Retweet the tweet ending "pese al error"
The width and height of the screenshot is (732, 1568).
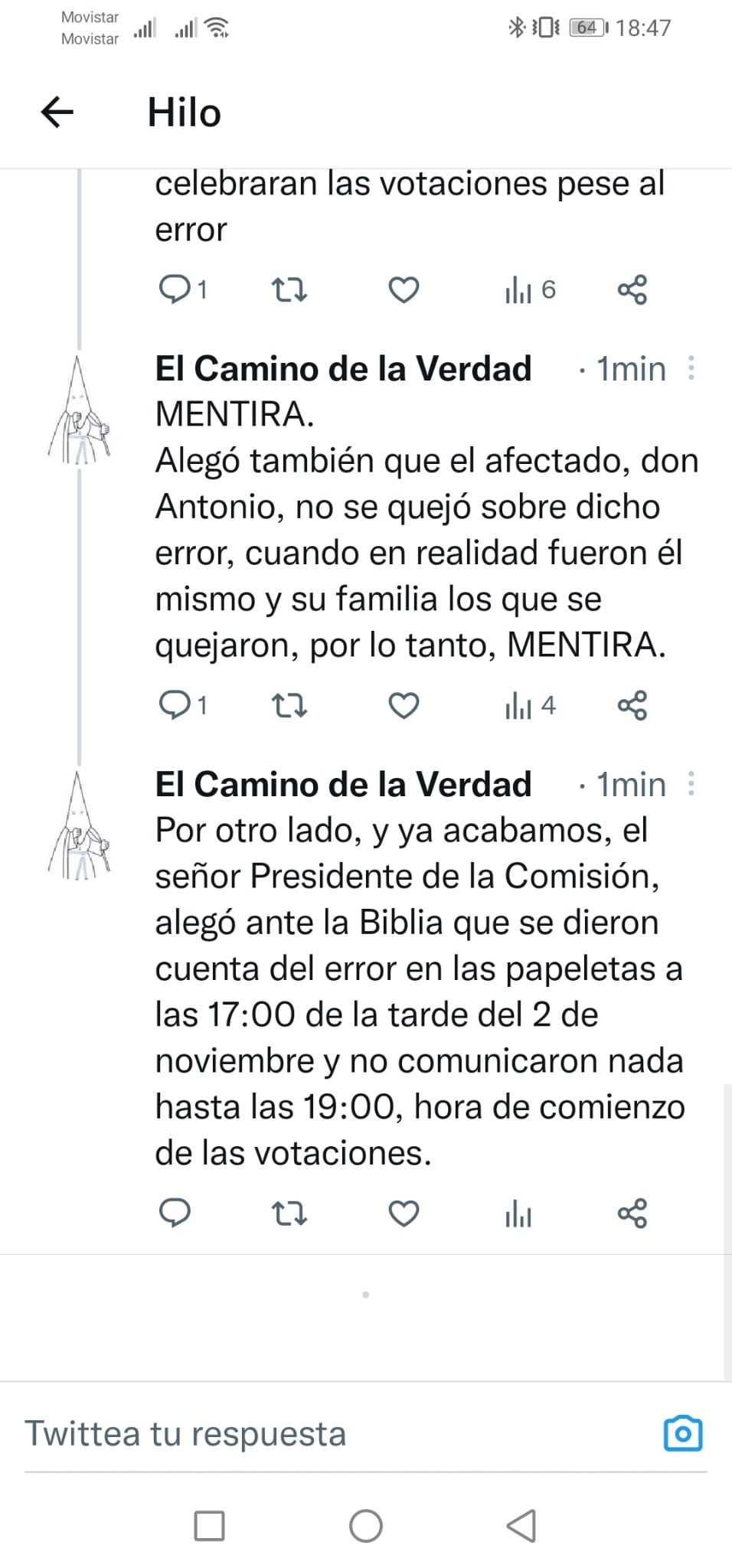(289, 290)
